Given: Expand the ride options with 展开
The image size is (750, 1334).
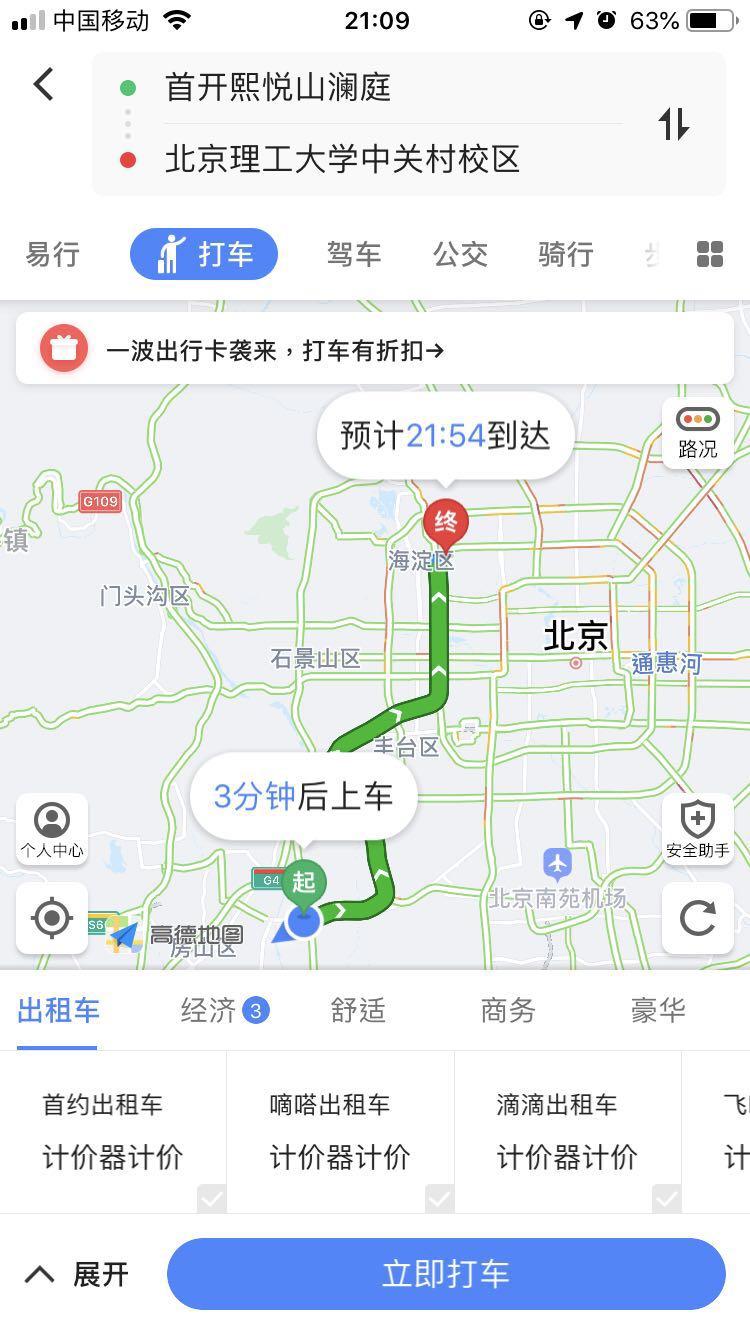Looking at the screenshot, I should click(77, 1274).
